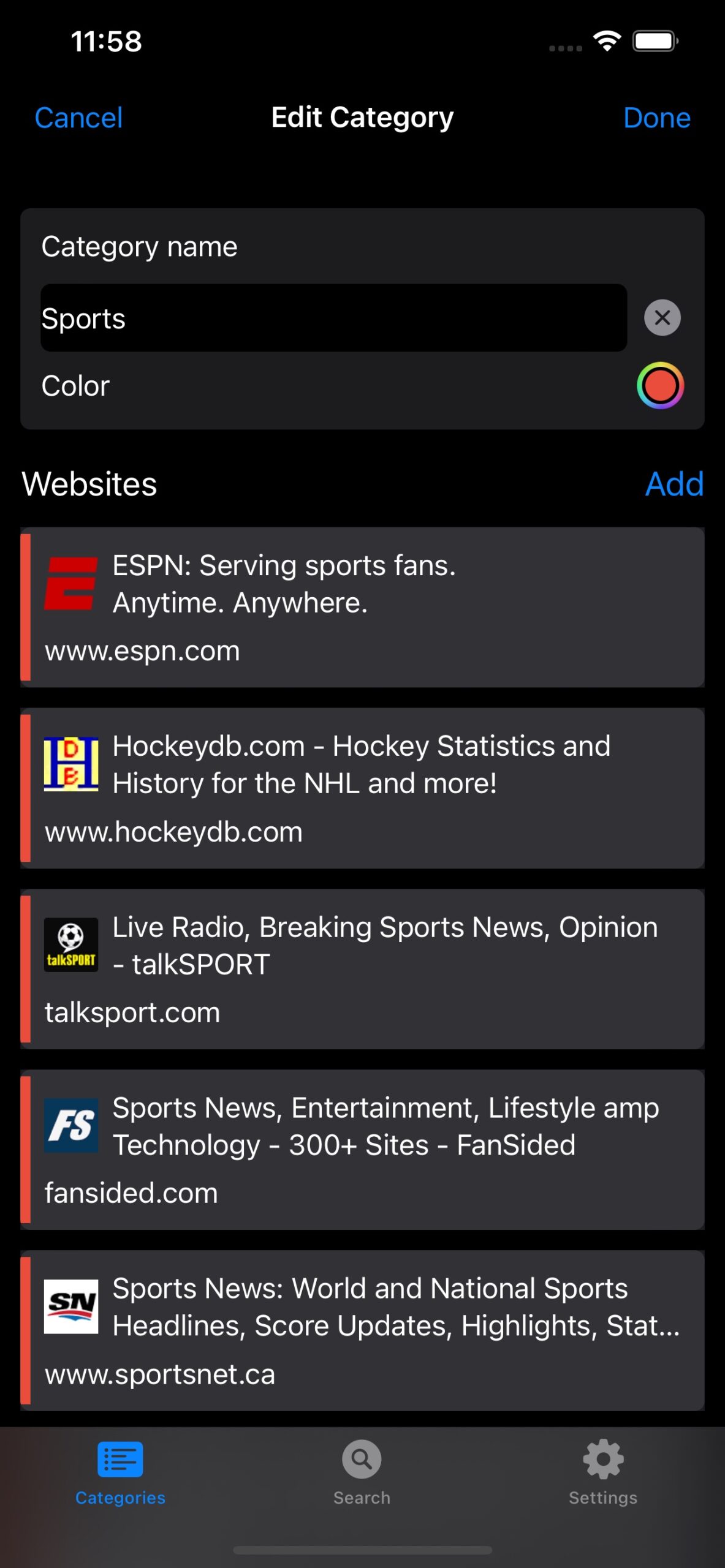The width and height of the screenshot is (725, 1568).
Task: Add a new website
Action: [674, 484]
